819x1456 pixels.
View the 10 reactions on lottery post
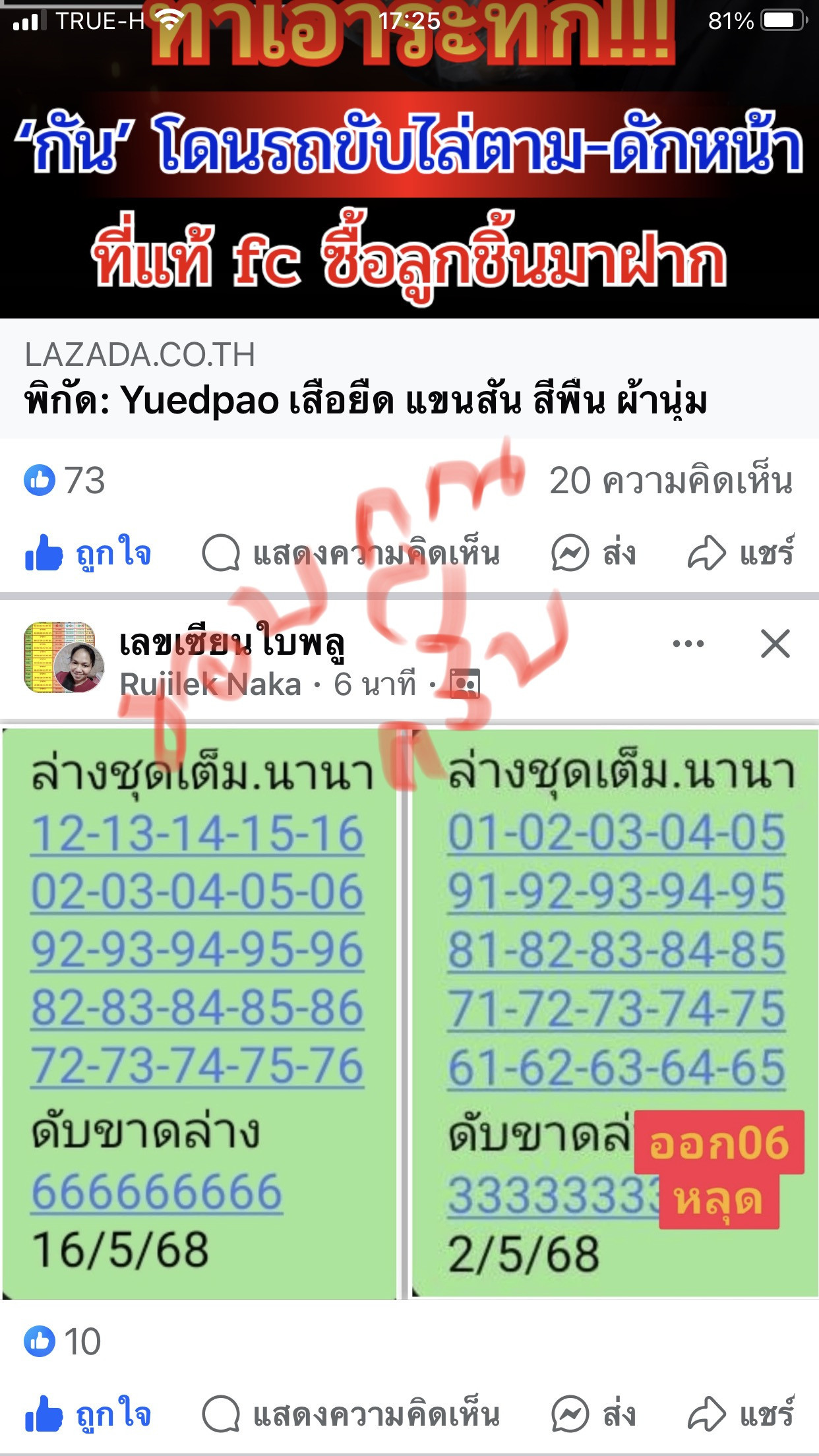pyautogui.click(x=63, y=1342)
